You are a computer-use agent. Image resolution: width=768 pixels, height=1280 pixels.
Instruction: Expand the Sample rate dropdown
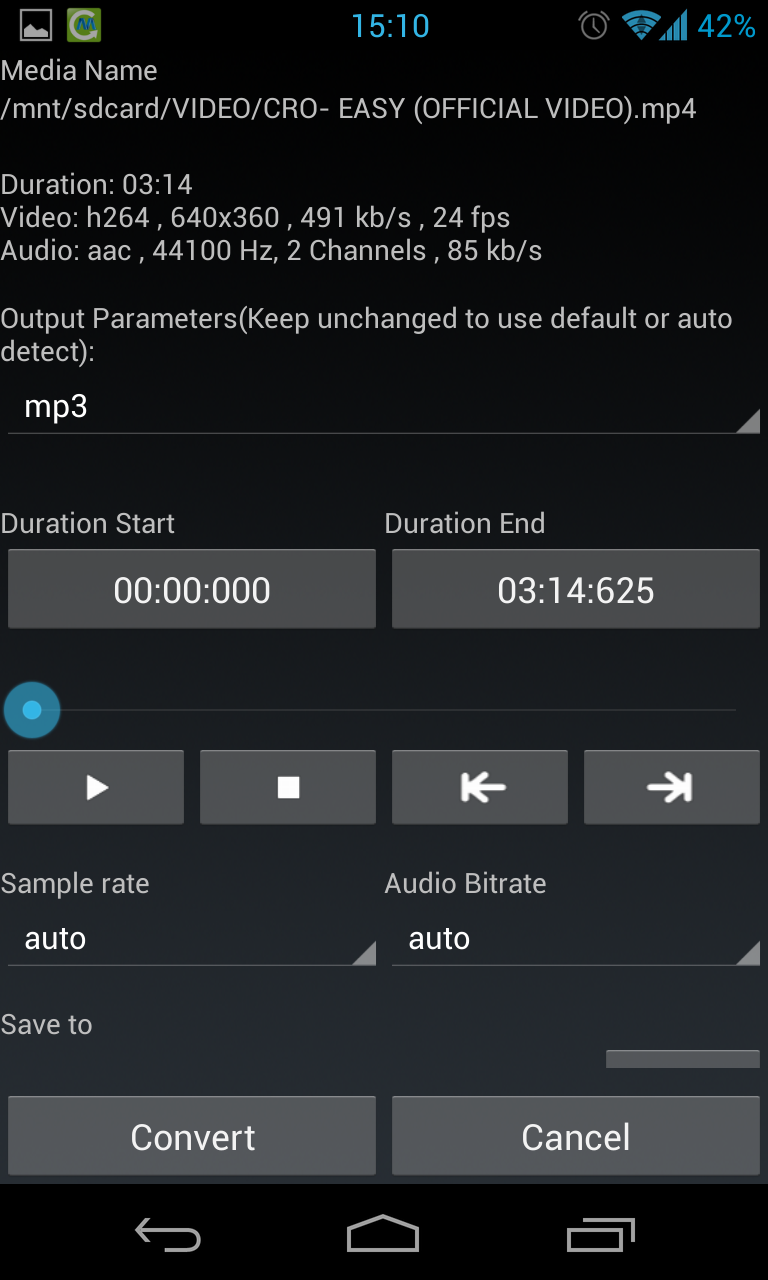pyautogui.click(x=192, y=940)
